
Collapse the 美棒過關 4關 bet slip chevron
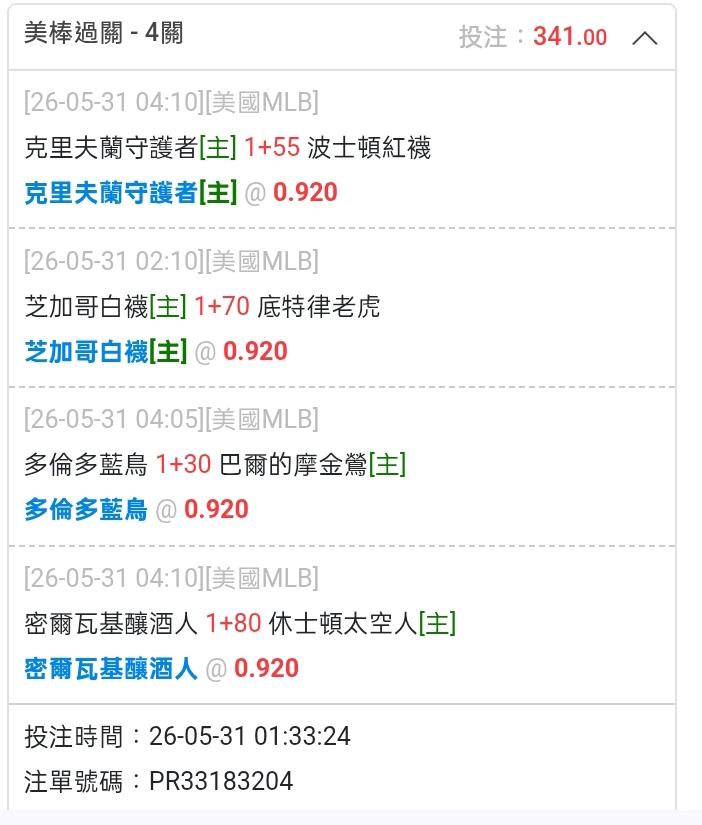pos(645,38)
